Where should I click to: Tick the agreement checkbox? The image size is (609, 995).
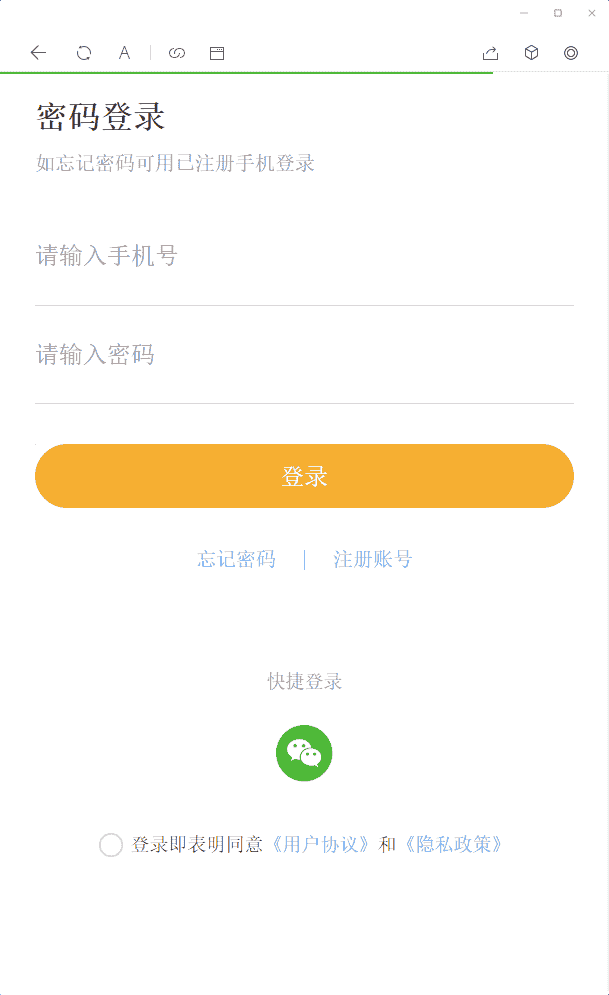coord(111,845)
